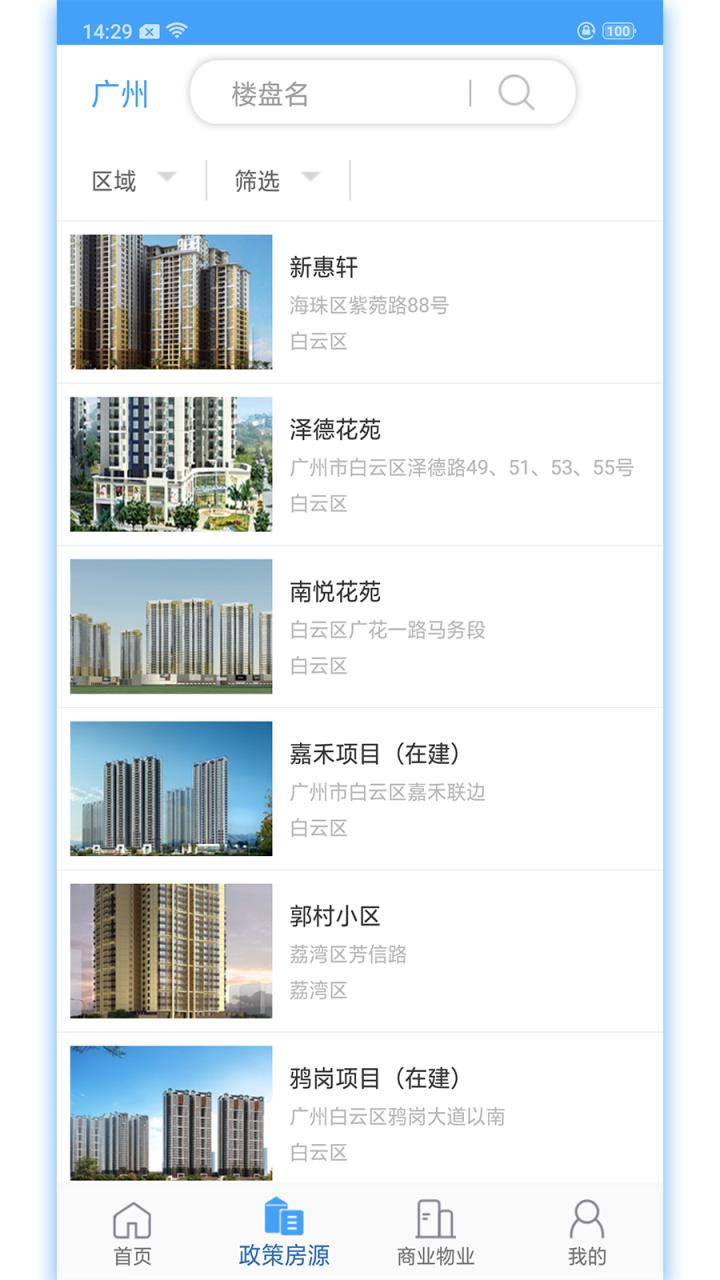The height and width of the screenshot is (1280, 720).
Task: Open the 我的 profile icon
Action: (588, 1220)
